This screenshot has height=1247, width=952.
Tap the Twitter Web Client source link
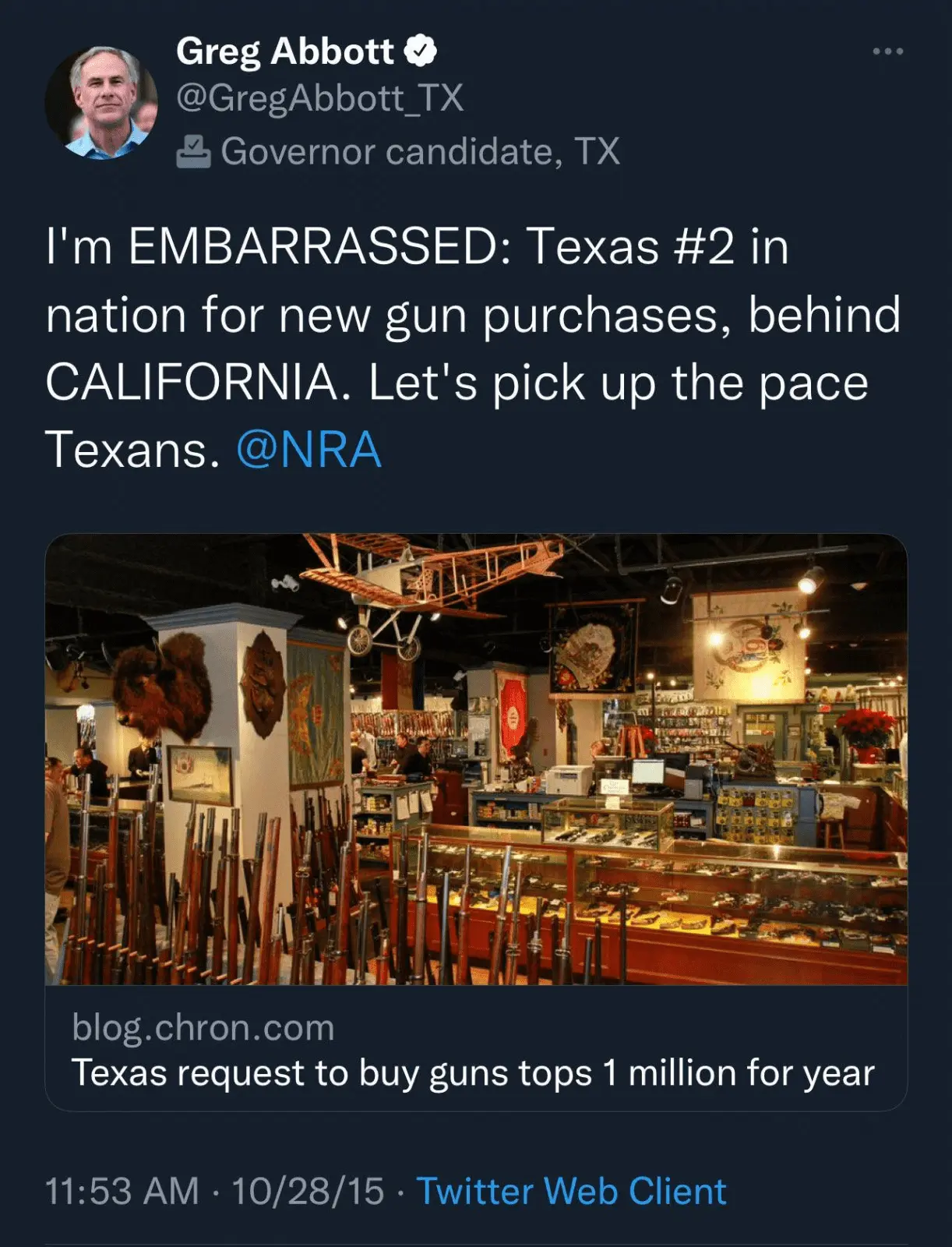pos(571,1191)
